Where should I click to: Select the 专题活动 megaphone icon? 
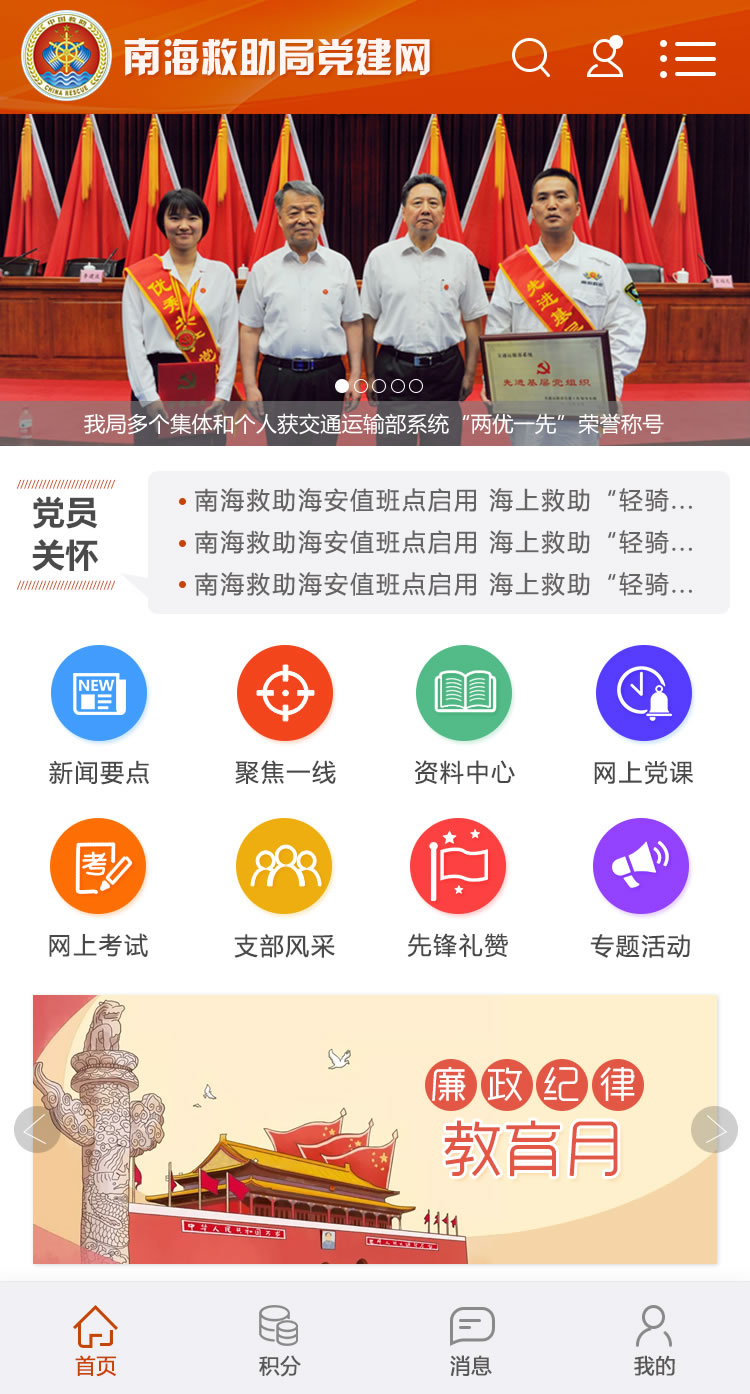[642, 865]
